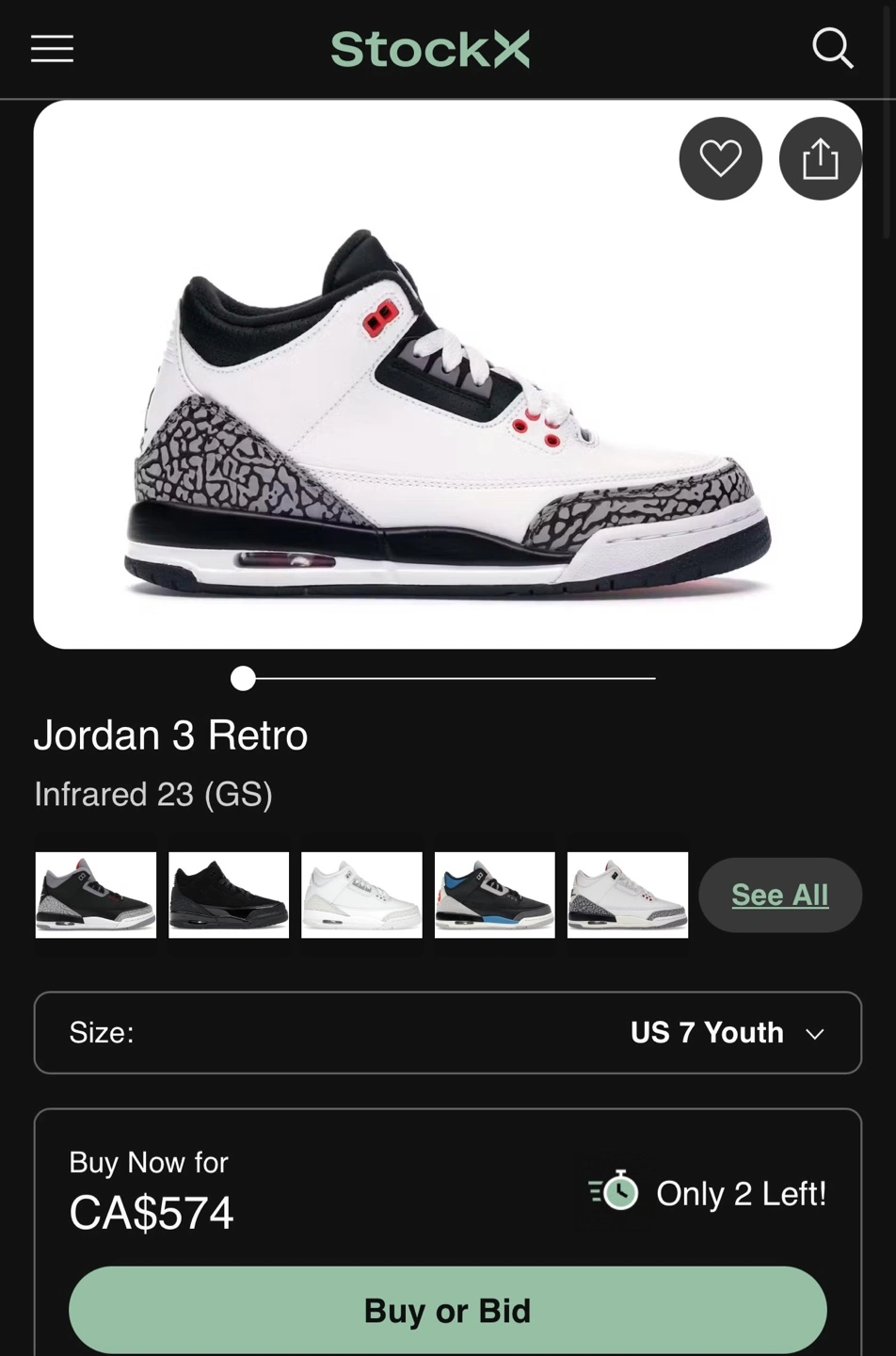Image resolution: width=896 pixels, height=1356 pixels.
Task: Open the main Infrared 23 product image
Action: click(x=447, y=405)
